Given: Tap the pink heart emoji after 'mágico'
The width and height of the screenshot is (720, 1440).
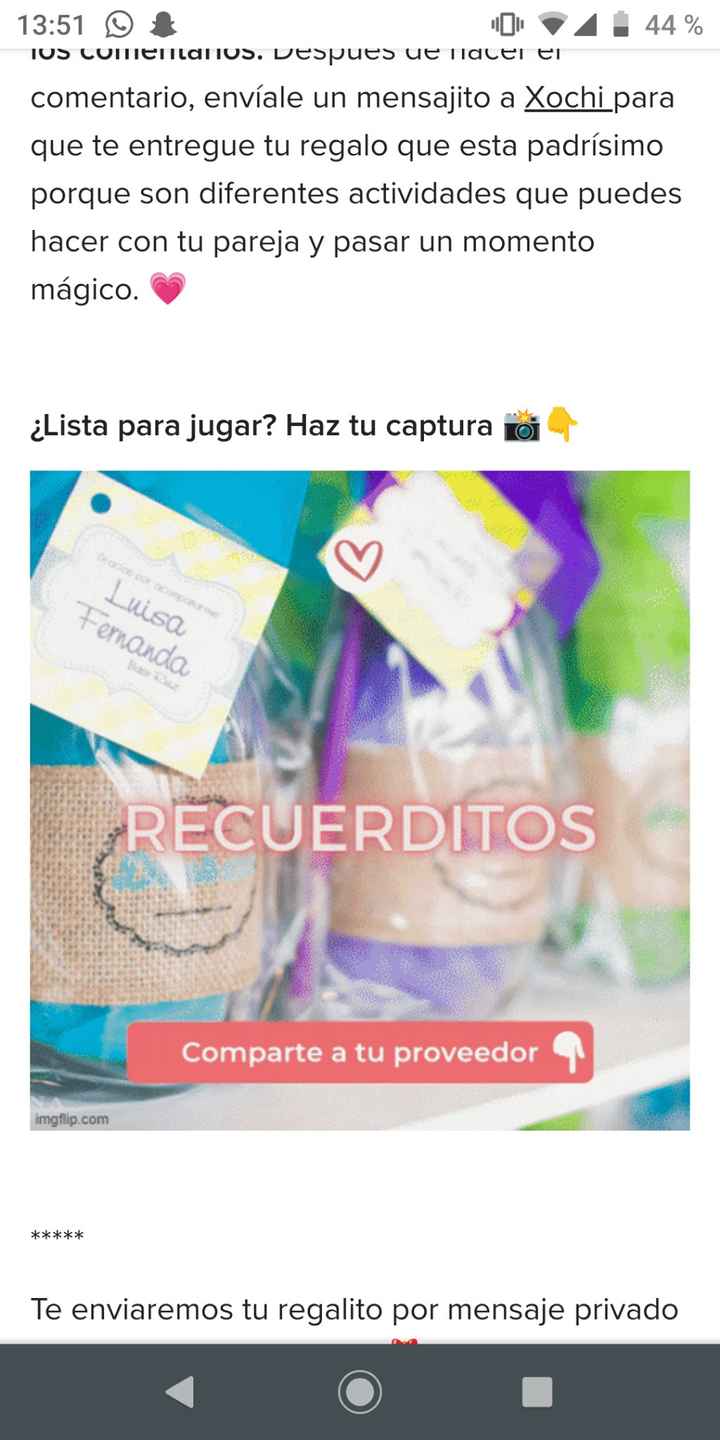Looking at the screenshot, I should (x=166, y=289).
